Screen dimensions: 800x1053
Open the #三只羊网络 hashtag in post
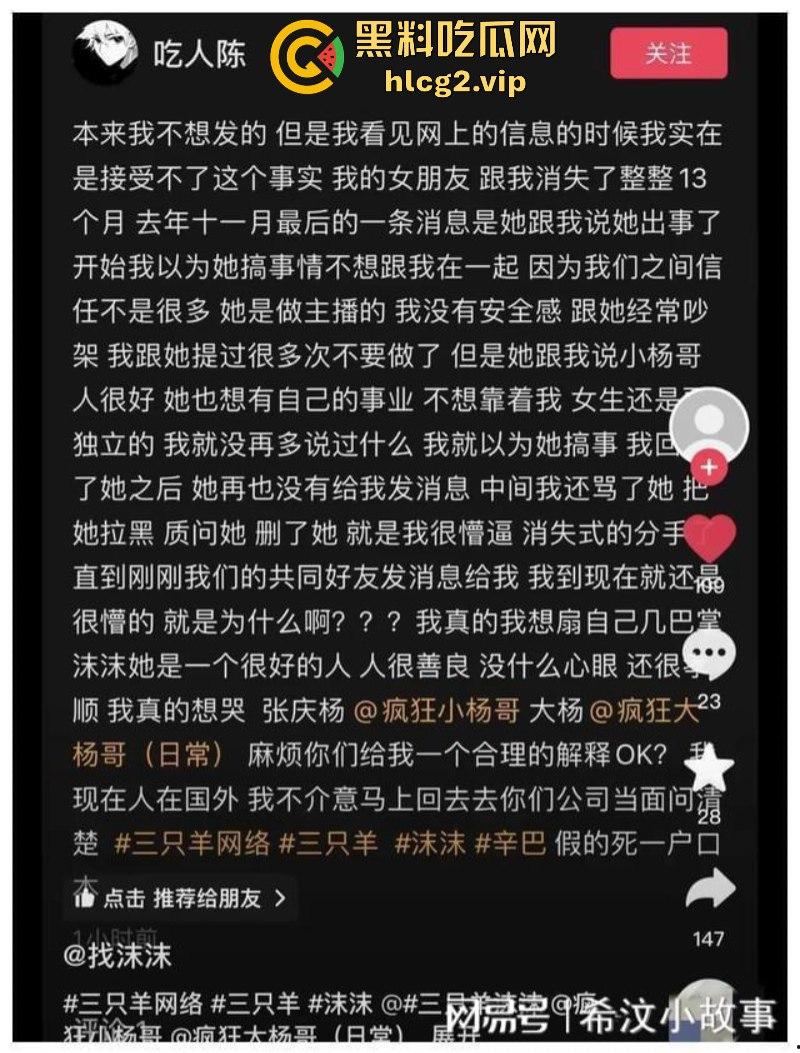pyautogui.click(x=192, y=842)
